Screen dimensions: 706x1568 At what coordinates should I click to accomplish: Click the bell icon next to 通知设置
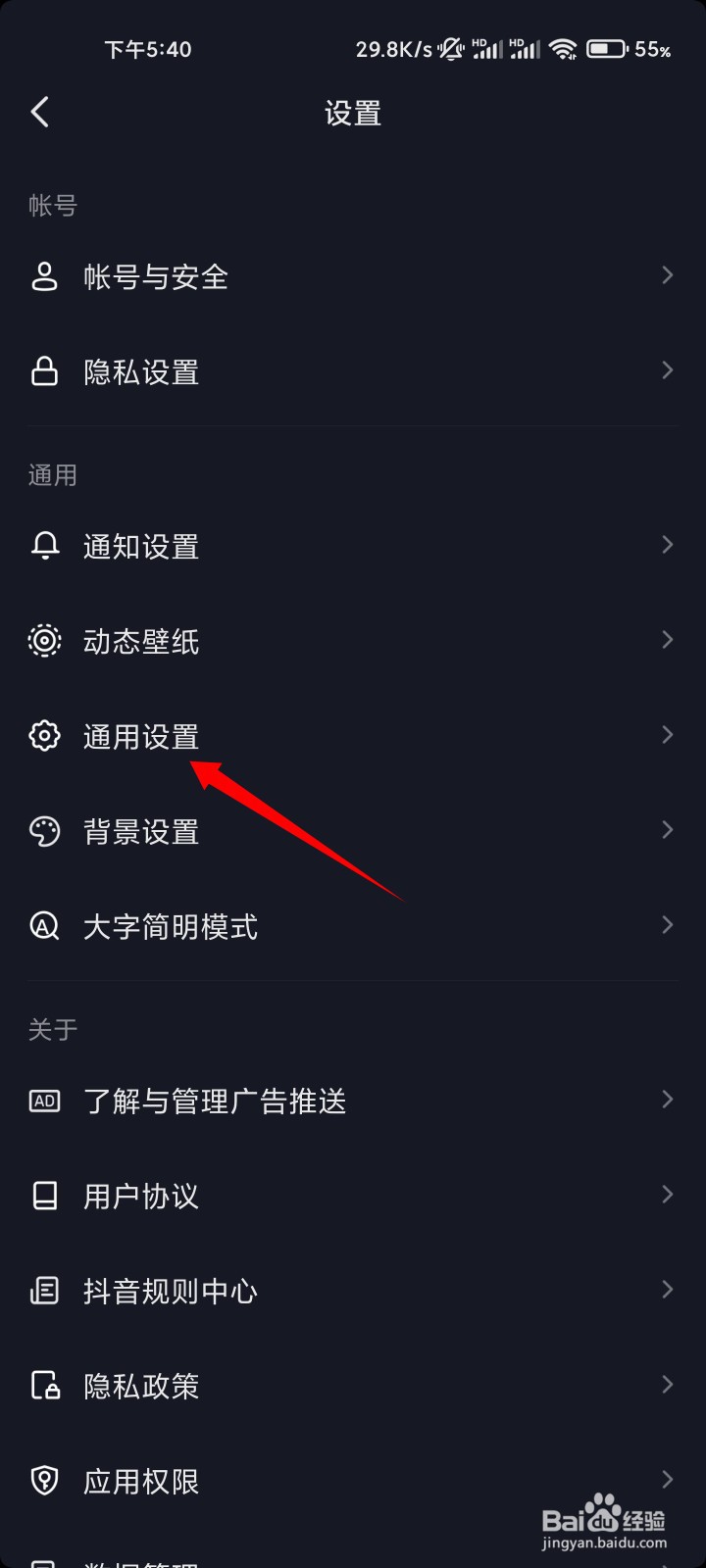44,545
